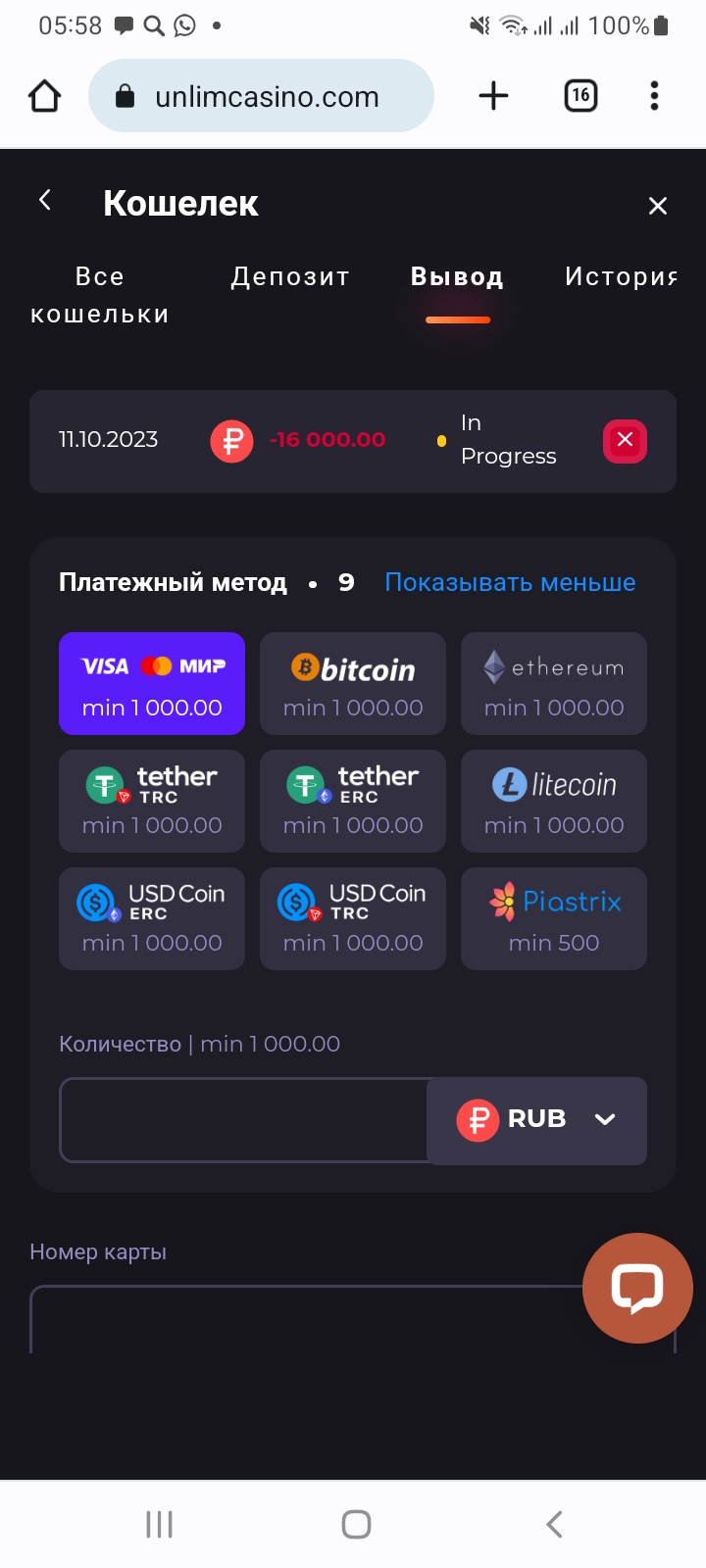Open the История tab
This screenshot has height=1568, width=706.
coord(621,277)
